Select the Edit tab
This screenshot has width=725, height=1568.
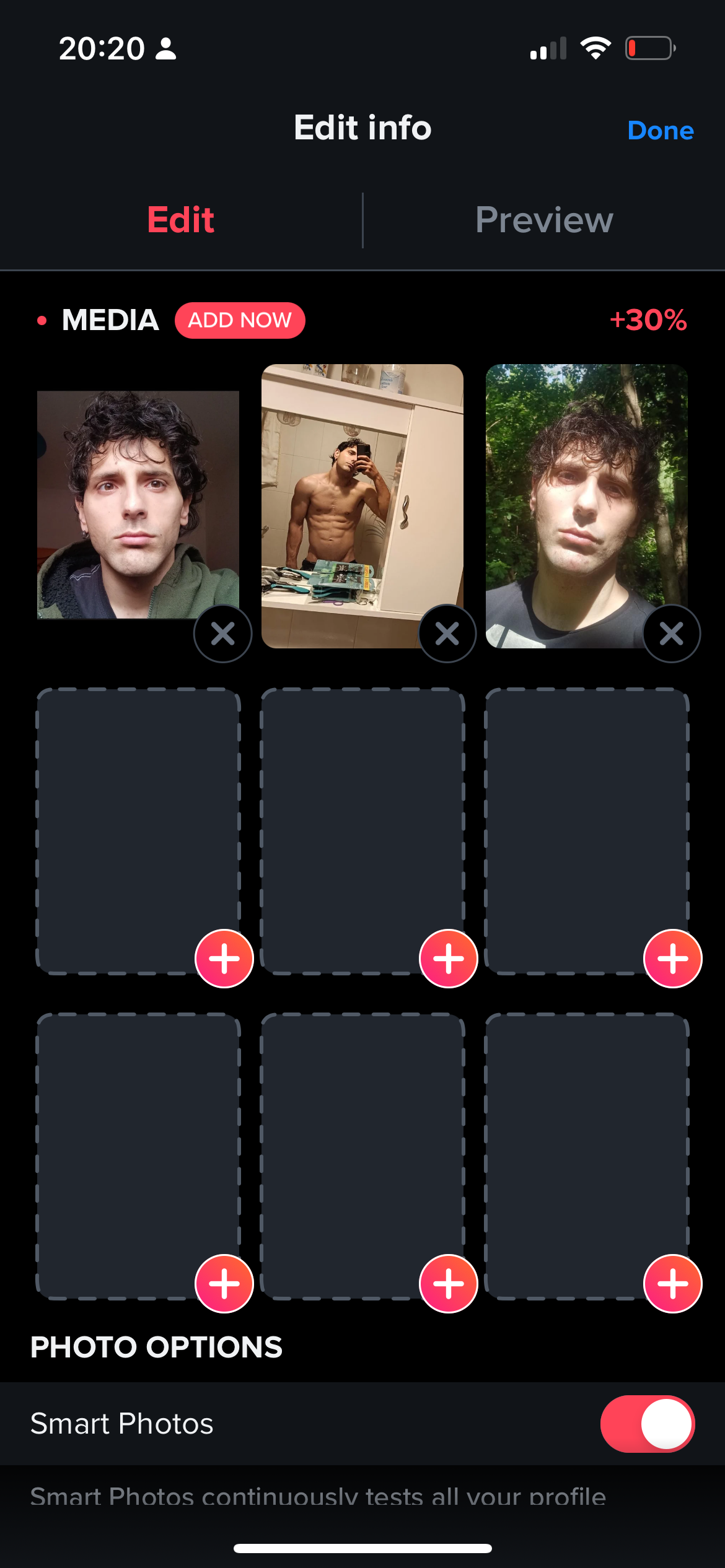click(x=180, y=220)
